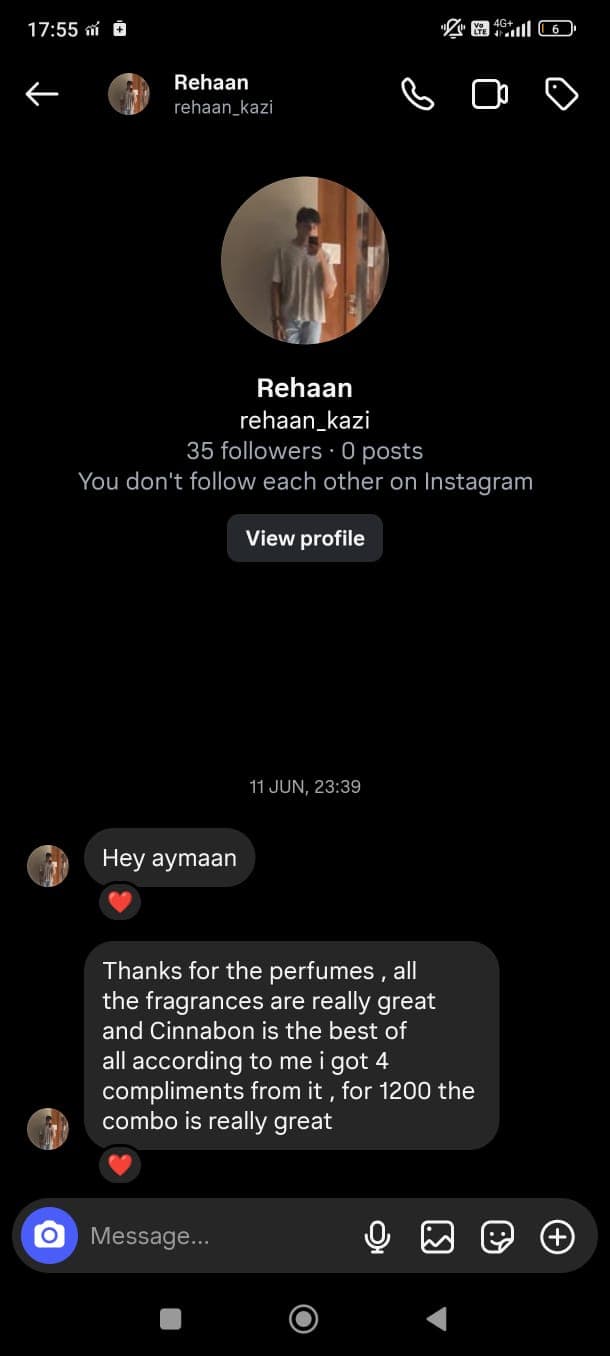
Task: Open chat details from the Rehaan header
Action: click(x=211, y=93)
